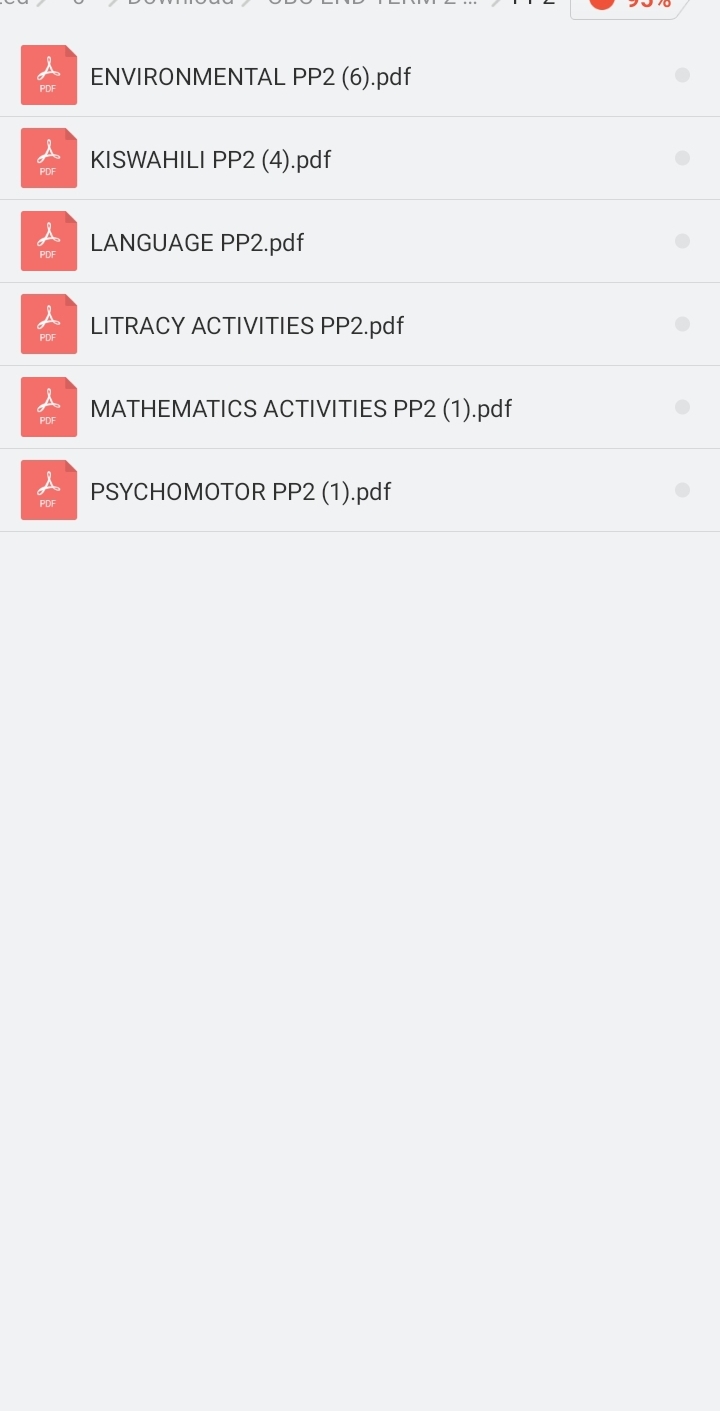Open ENVIRONMENTAL PP2 (6).pdf

click(250, 75)
